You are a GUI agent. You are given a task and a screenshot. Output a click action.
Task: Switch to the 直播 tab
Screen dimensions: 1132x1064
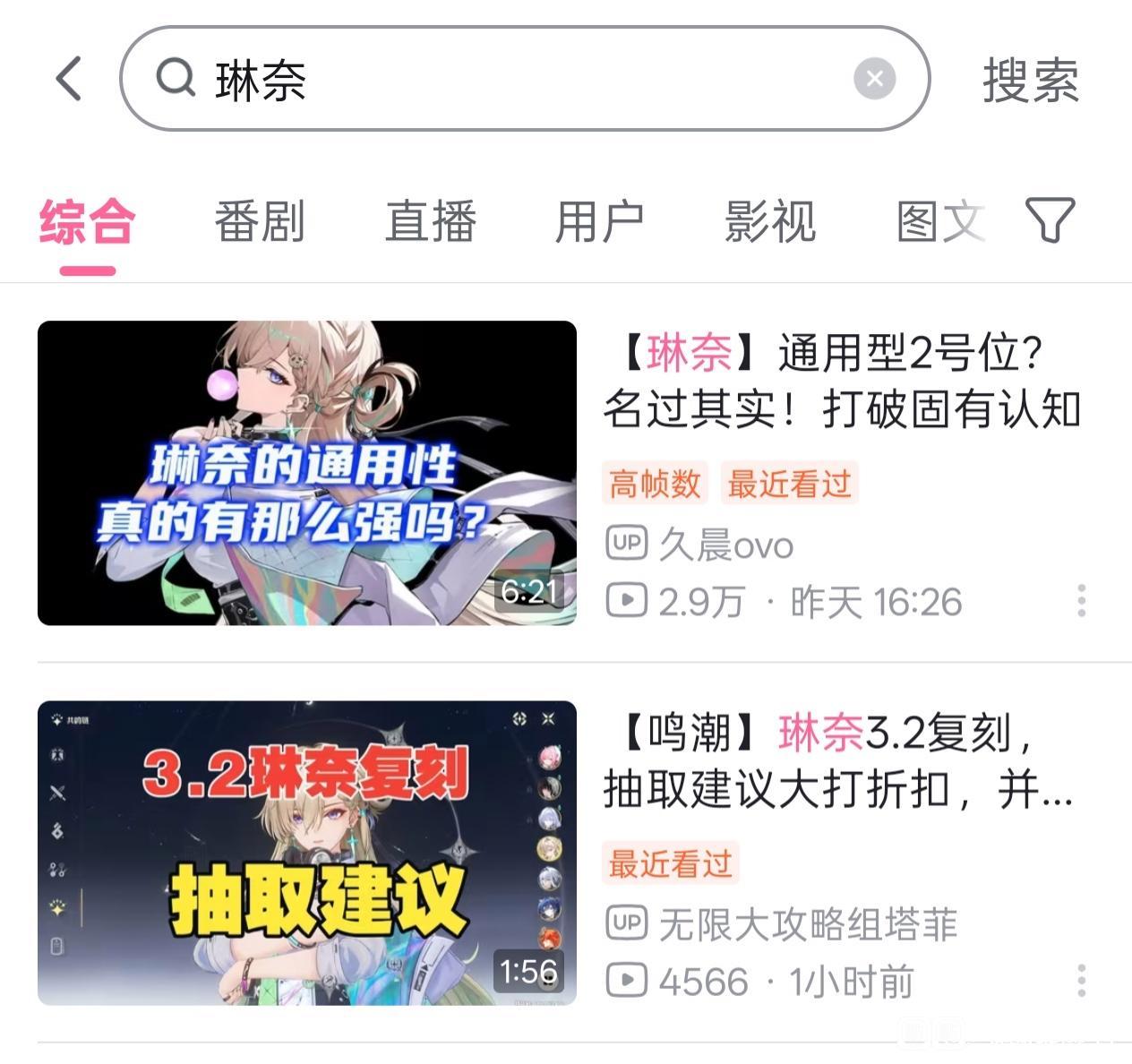click(430, 221)
